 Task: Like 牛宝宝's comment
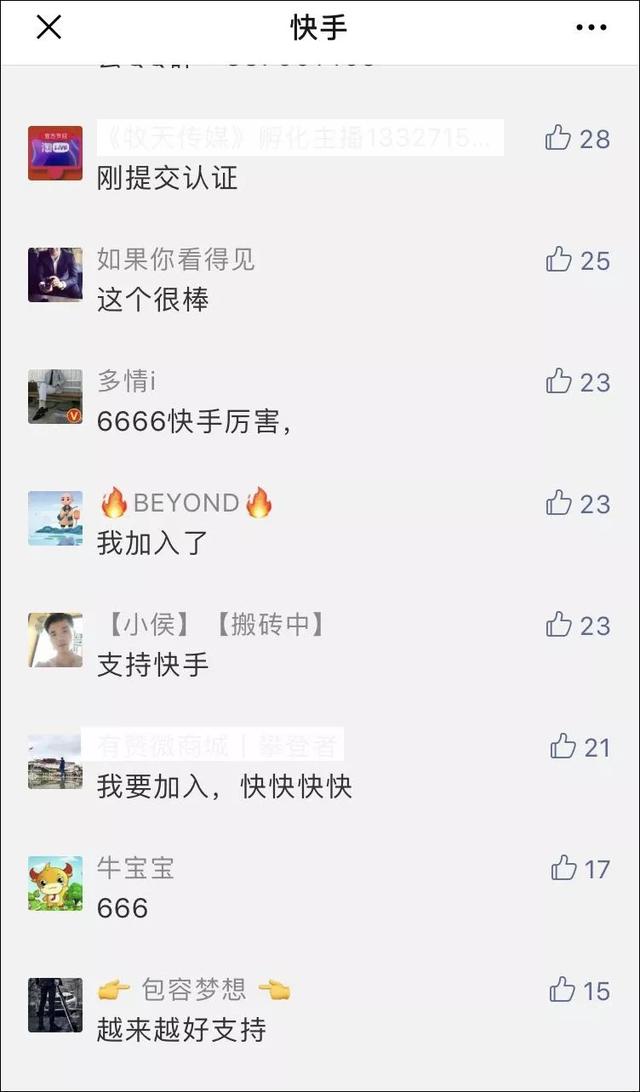click(563, 868)
